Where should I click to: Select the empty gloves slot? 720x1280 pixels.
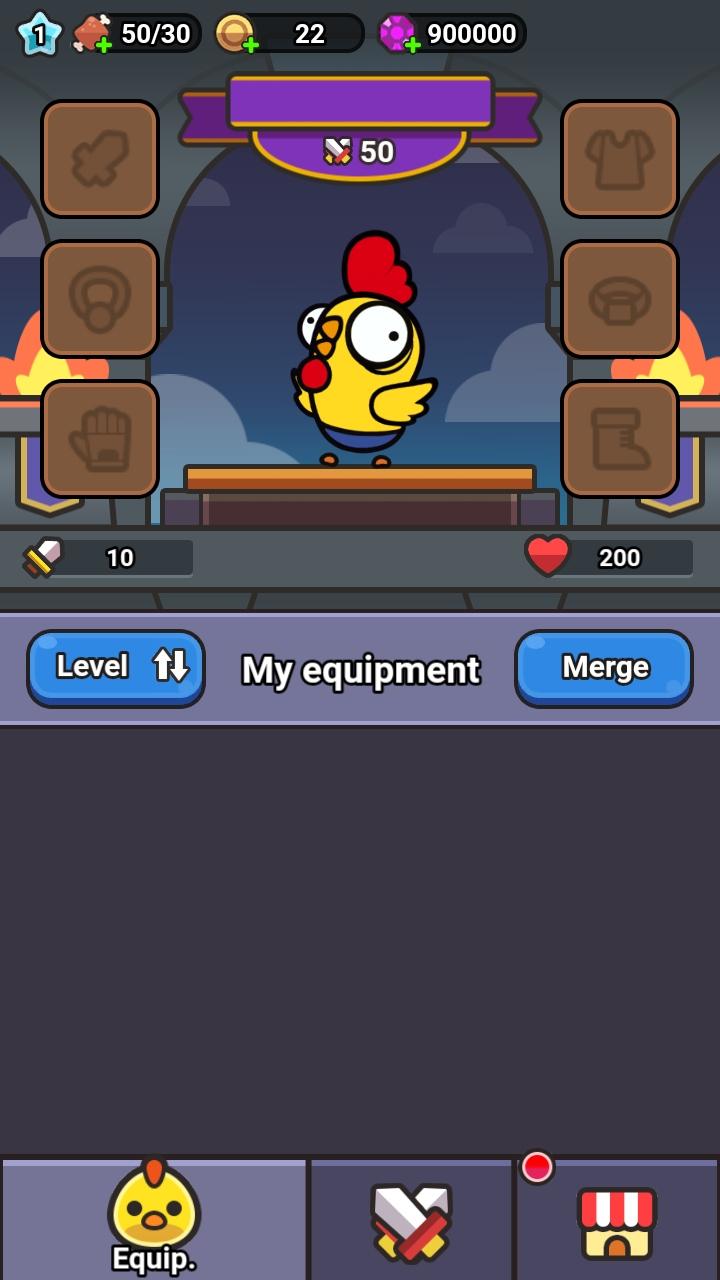[x=100, y=439]
